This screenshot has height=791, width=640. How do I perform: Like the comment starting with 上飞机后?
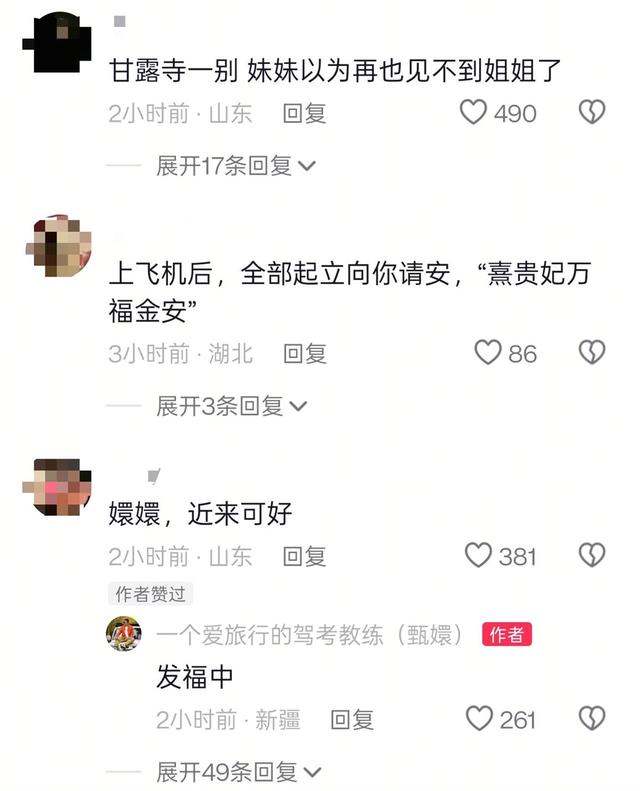[x=487, y=353]
